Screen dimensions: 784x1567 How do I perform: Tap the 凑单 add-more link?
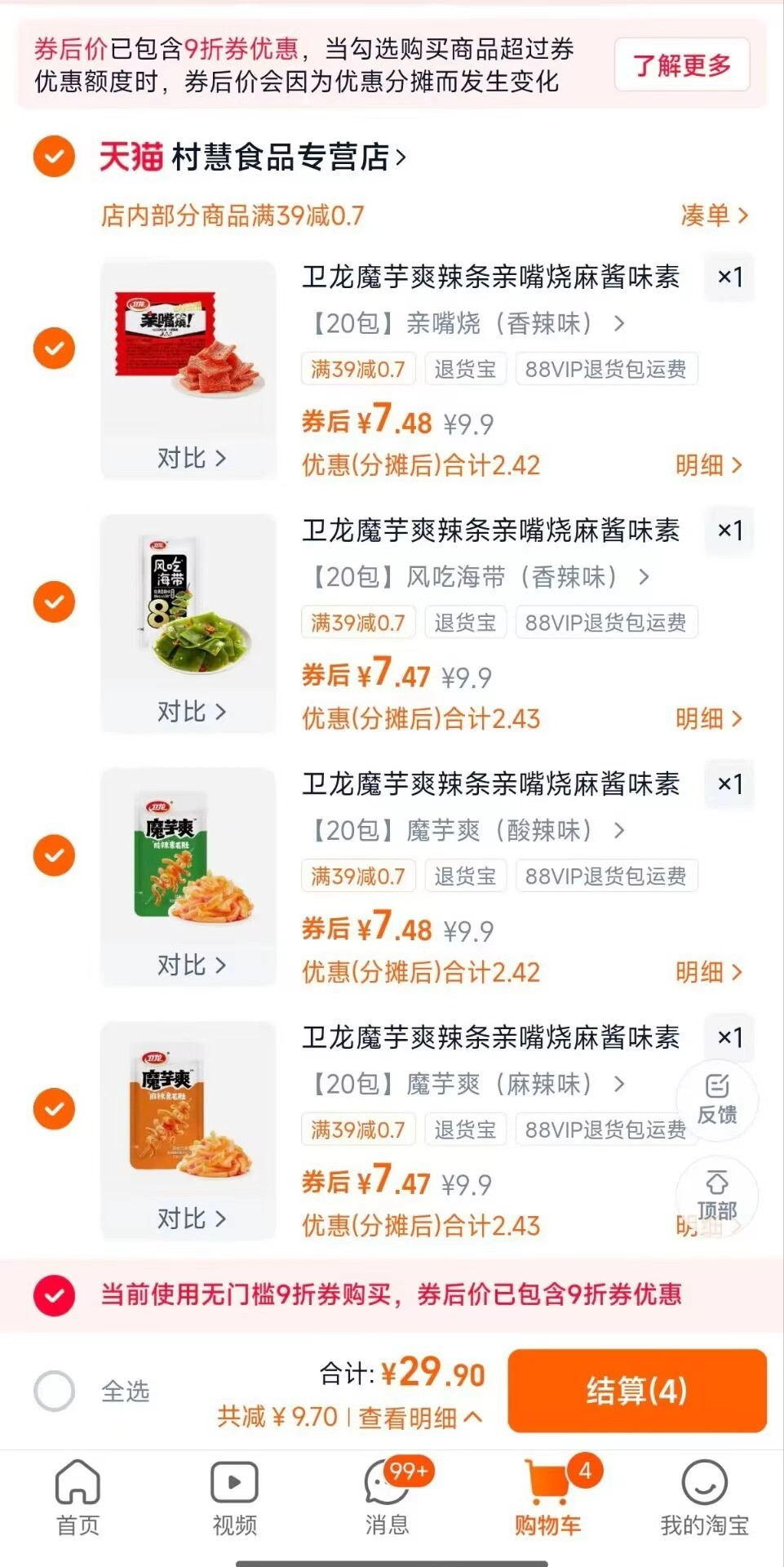(x=713, y=215)
